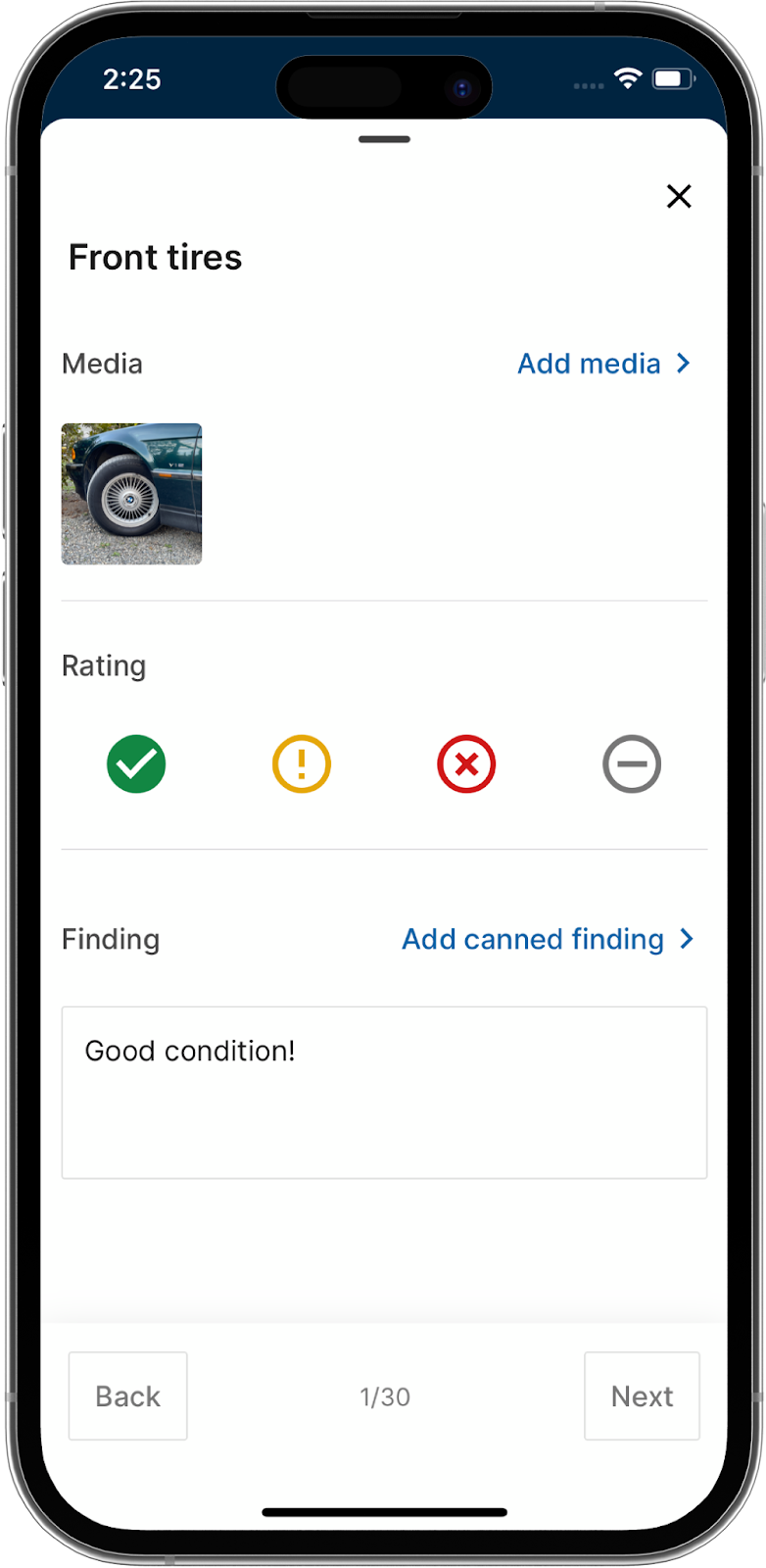Viewport: 766px width, 1568px height.
Task: Go to previous item with Back
Action: click(x=127, y=1396)
